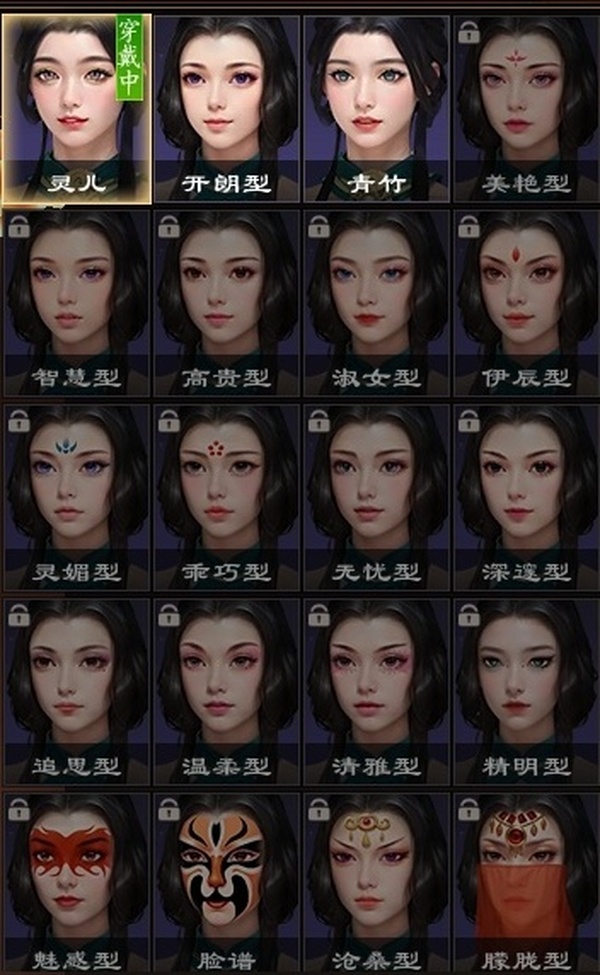The width and height of the screenshot is (600, 975).
Task: Select the 脸谱 opera mask face
Action: [x=227, y=882]
